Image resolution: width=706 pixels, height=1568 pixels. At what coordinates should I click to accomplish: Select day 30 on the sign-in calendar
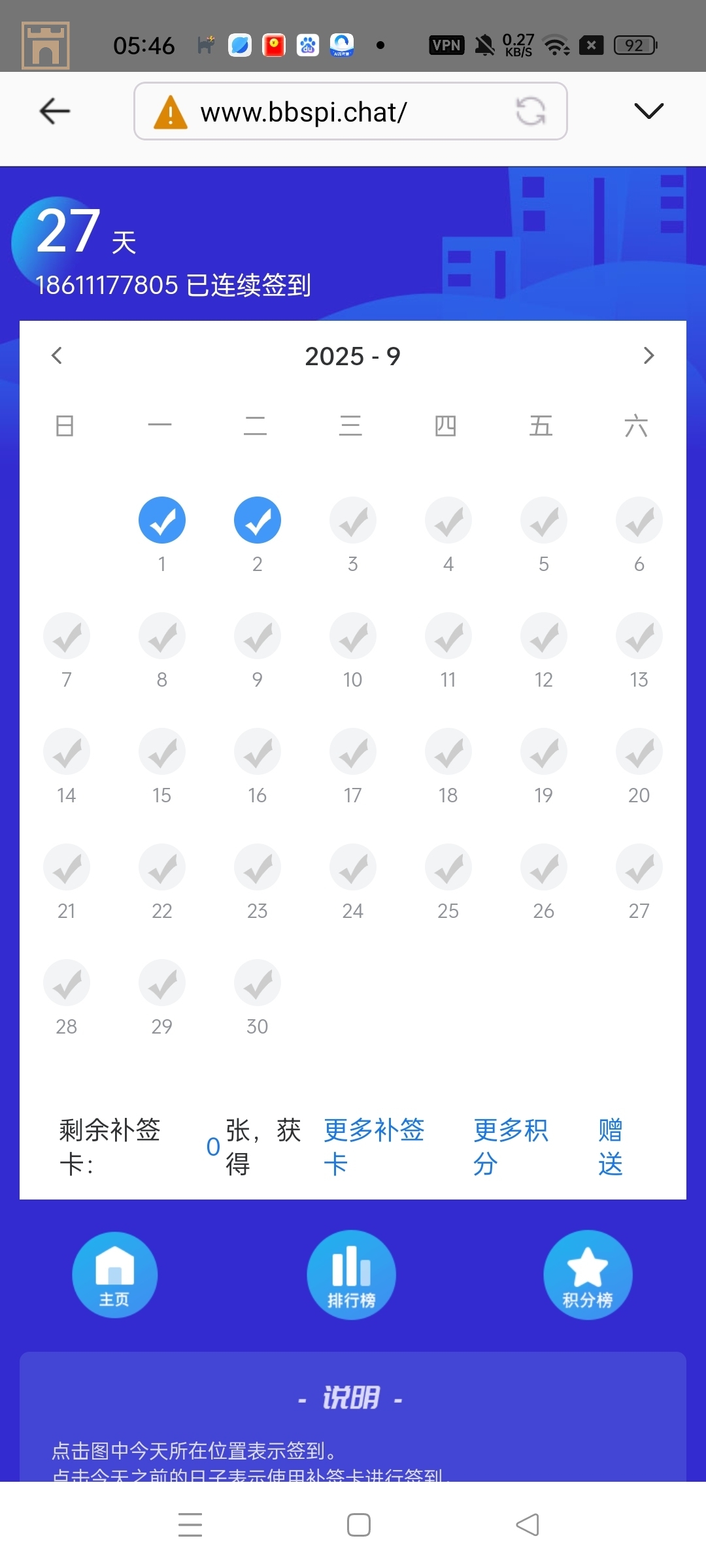(x=258, y=983)
